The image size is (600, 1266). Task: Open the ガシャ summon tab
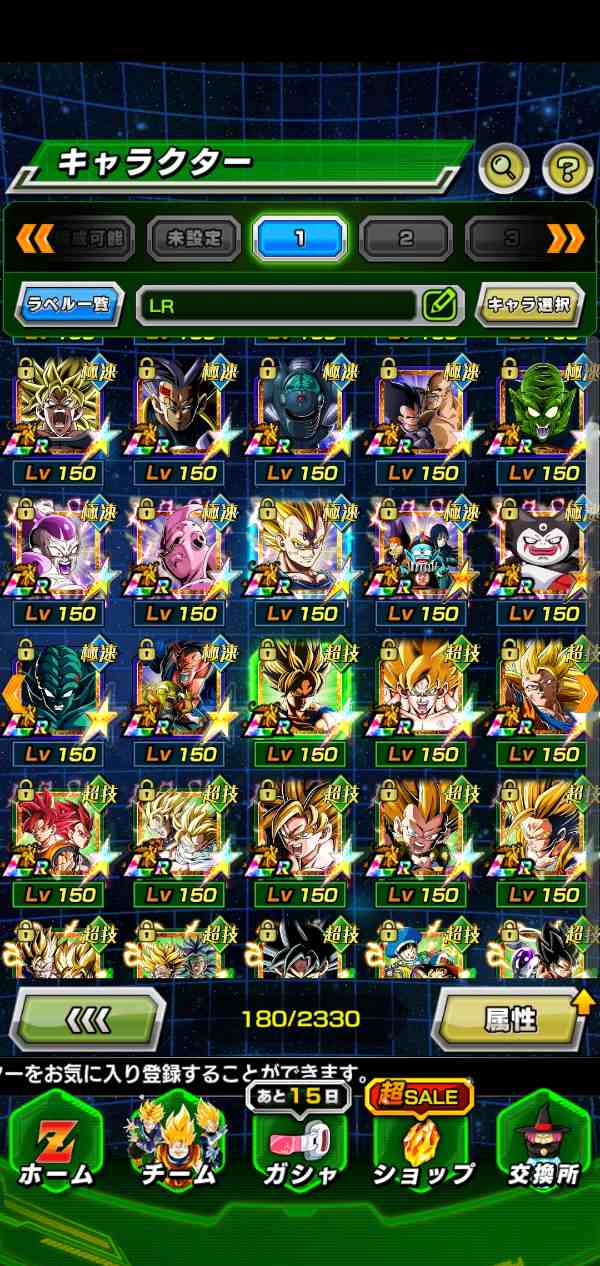click(x=300, y=1145)
